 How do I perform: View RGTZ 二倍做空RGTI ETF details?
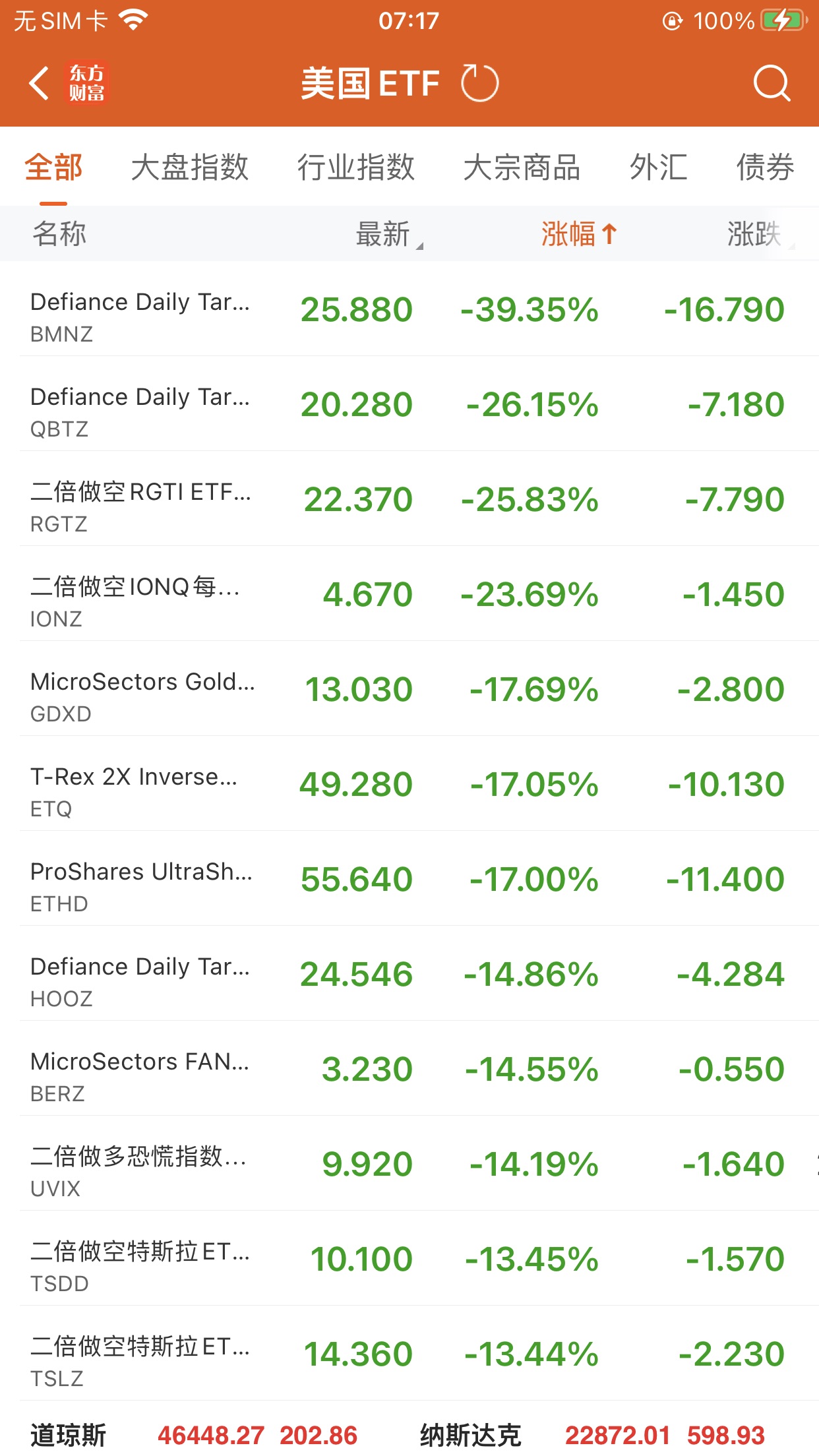click(409, 500)
